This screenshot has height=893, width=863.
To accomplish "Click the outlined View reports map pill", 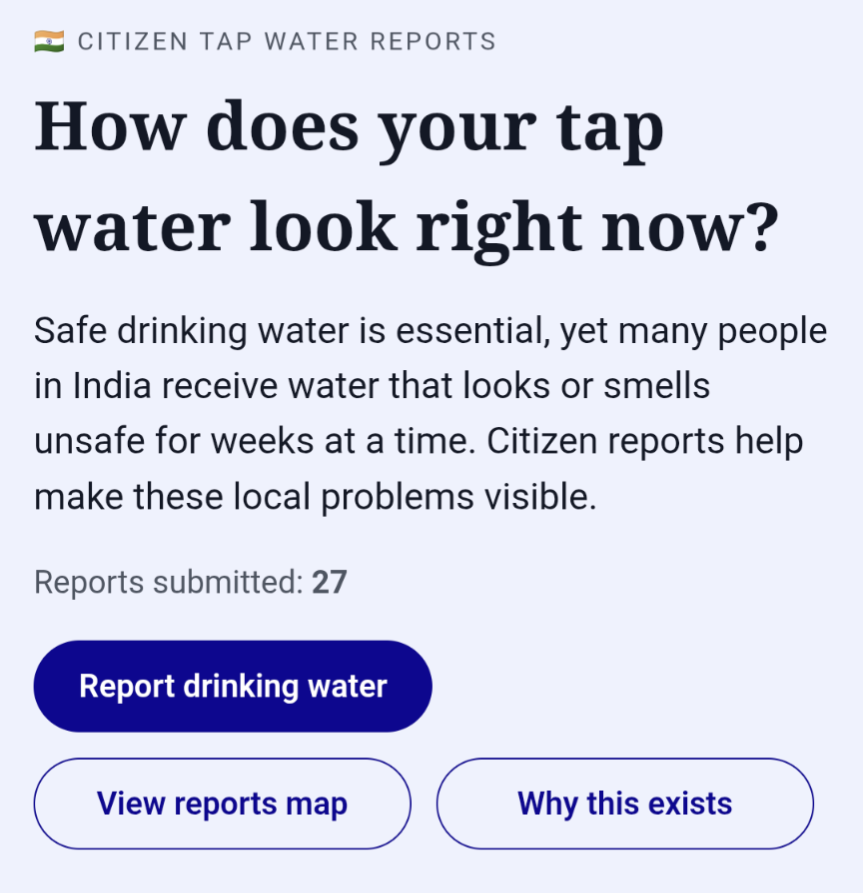I will (221, 803).
